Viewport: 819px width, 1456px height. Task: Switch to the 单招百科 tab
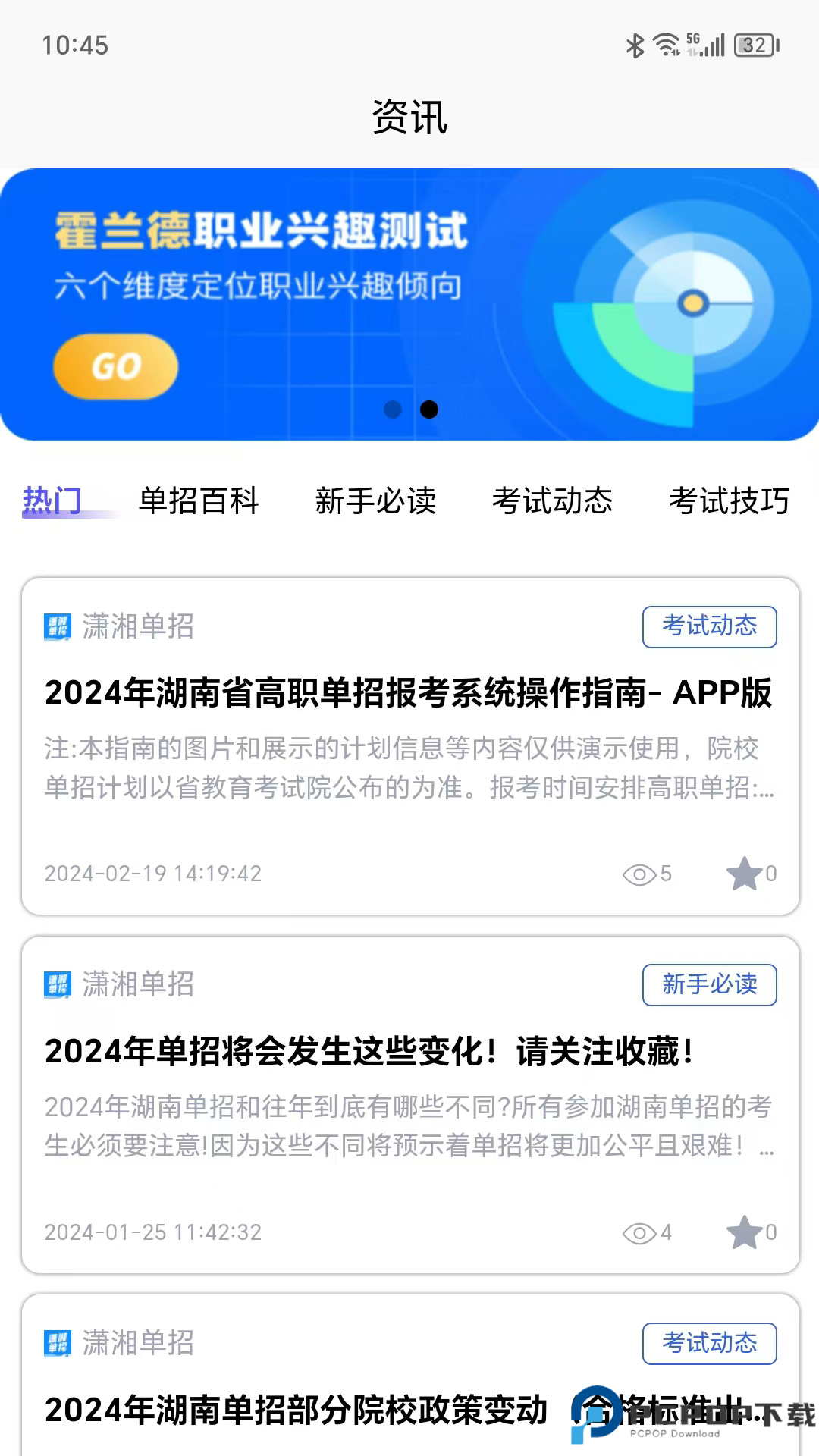point(198,501)
